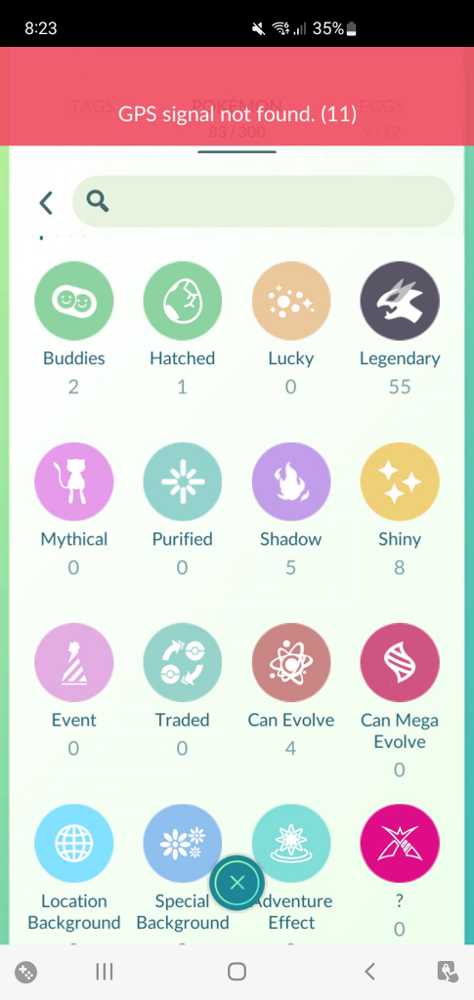The height and width of the screenshot is (1000, 474).
Task: Filter Pokémon that Can Evolve
Action: 291,663
